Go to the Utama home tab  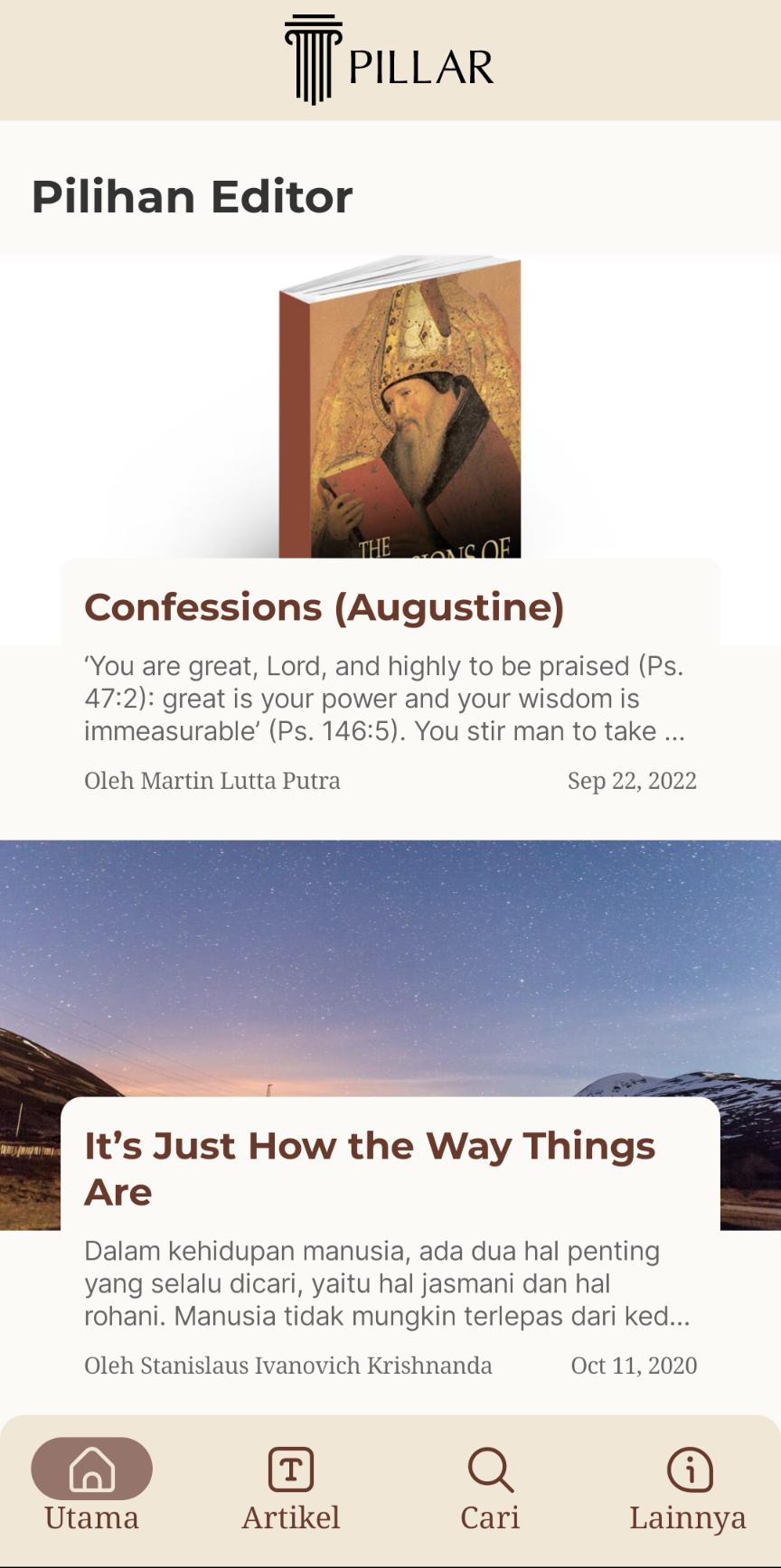coord(91,1487)
